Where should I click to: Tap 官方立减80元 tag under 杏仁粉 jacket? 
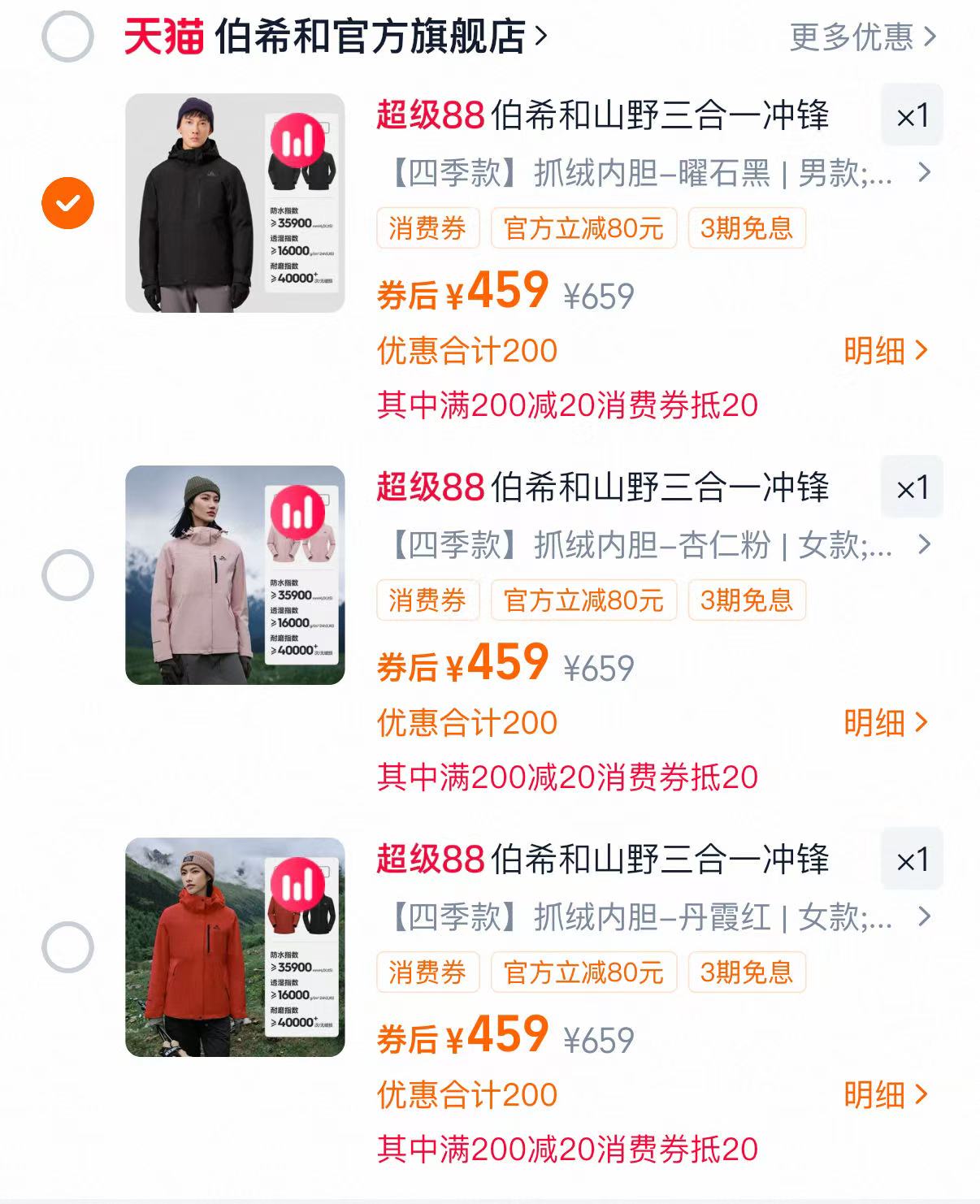[582, 601]
